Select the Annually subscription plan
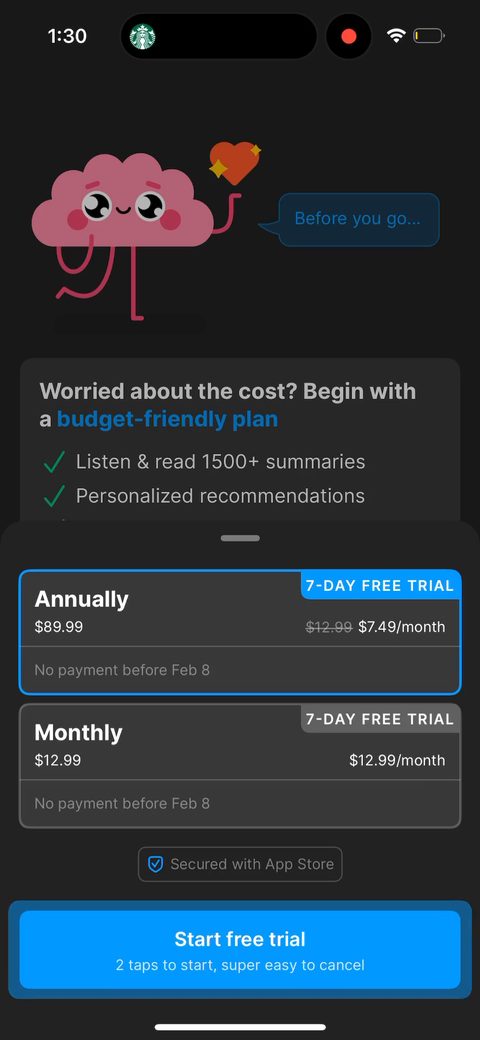Image resolution: width=480 pixels, height=1040 pixels. point(240,632)
